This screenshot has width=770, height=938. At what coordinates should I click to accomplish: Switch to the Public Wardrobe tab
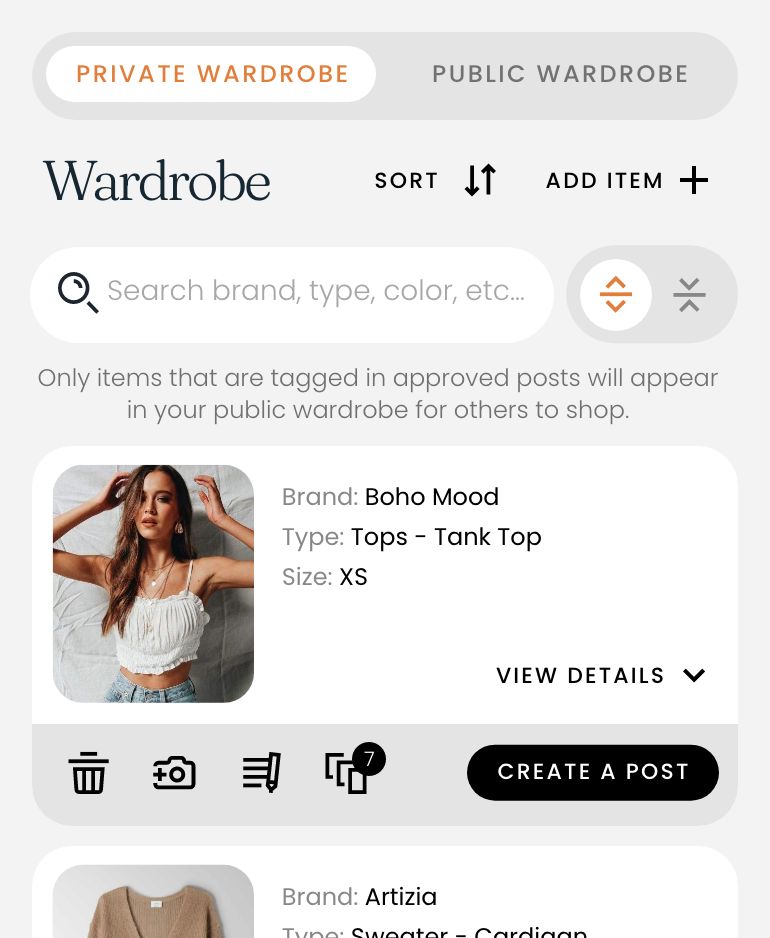coord(560,75)
